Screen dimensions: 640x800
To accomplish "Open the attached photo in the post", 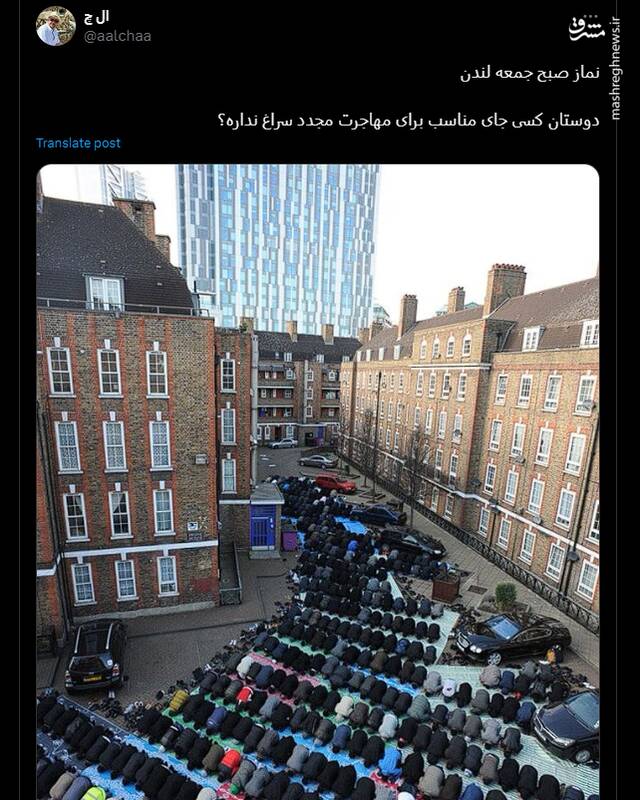I will click(x=318, y=480).
